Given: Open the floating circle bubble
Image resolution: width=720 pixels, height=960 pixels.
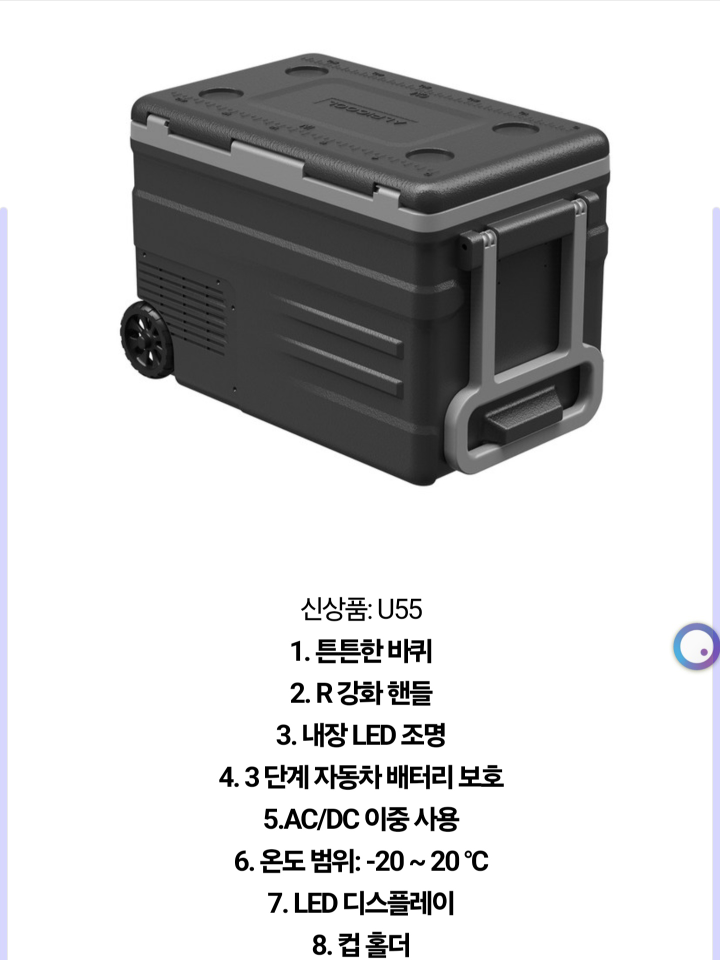Looking at the screenshot, I should click(x=696, y=647).
